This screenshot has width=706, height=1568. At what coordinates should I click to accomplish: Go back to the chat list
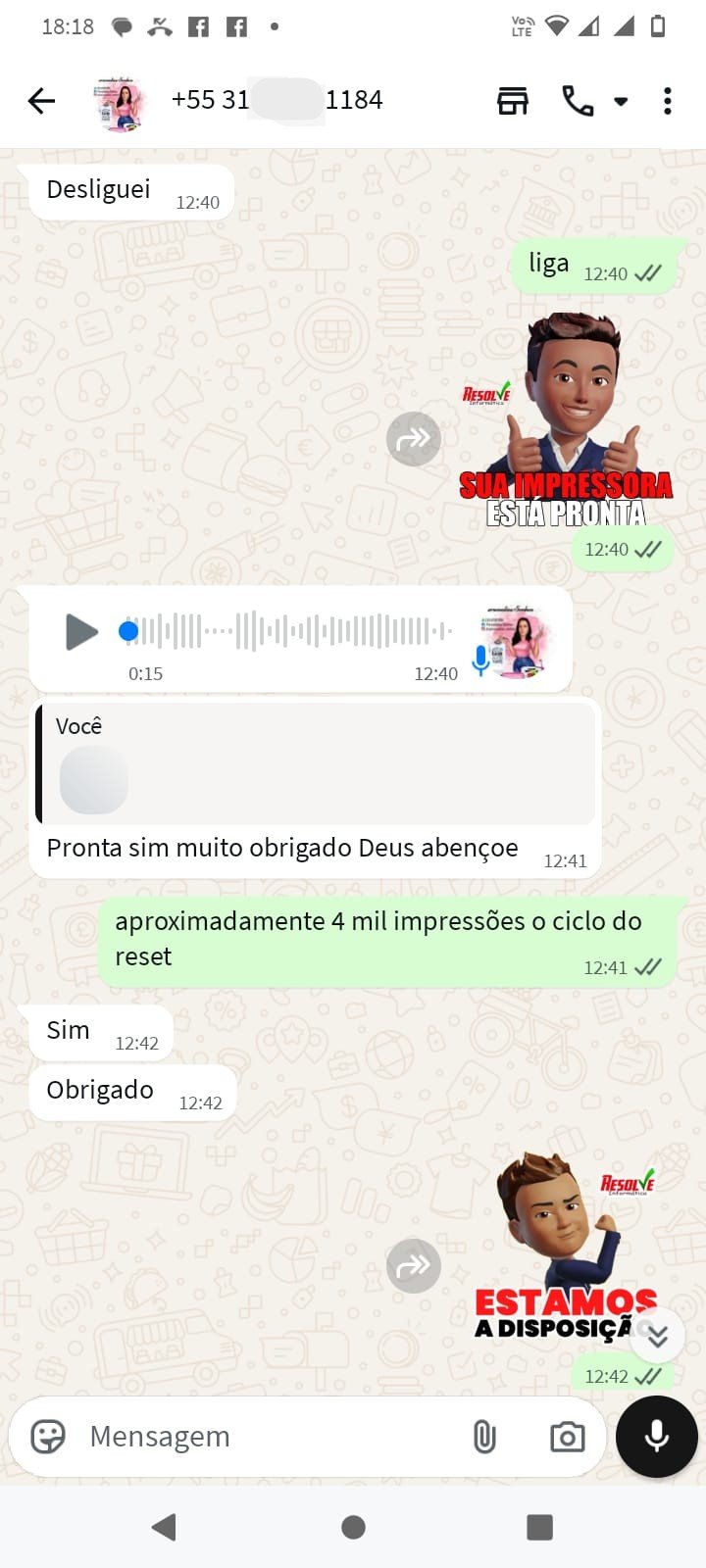click(41, 100)
